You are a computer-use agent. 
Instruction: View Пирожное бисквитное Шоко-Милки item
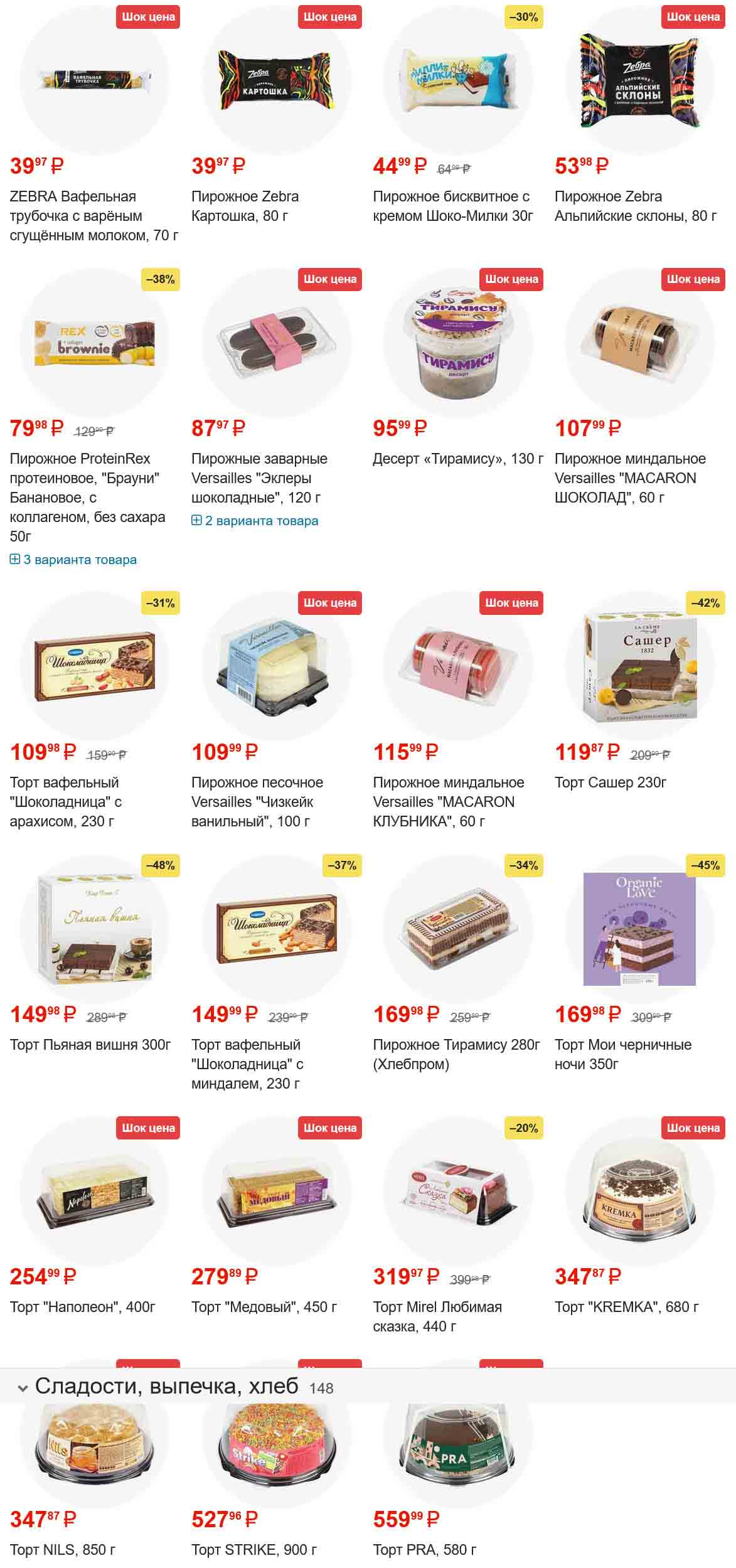pyautogui.click(x=452, y=206)
